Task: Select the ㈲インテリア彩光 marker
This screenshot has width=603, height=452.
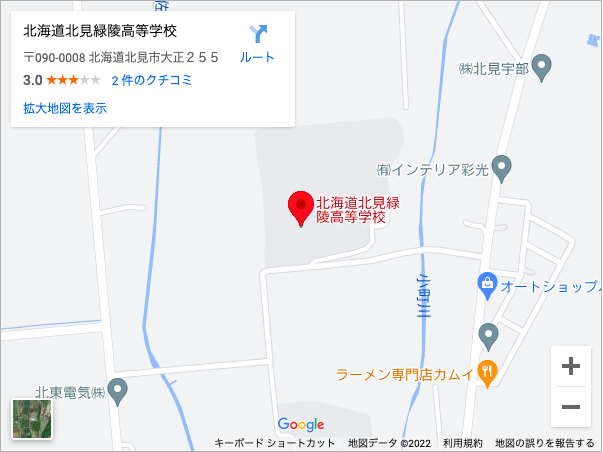Action: click(503, 167)
